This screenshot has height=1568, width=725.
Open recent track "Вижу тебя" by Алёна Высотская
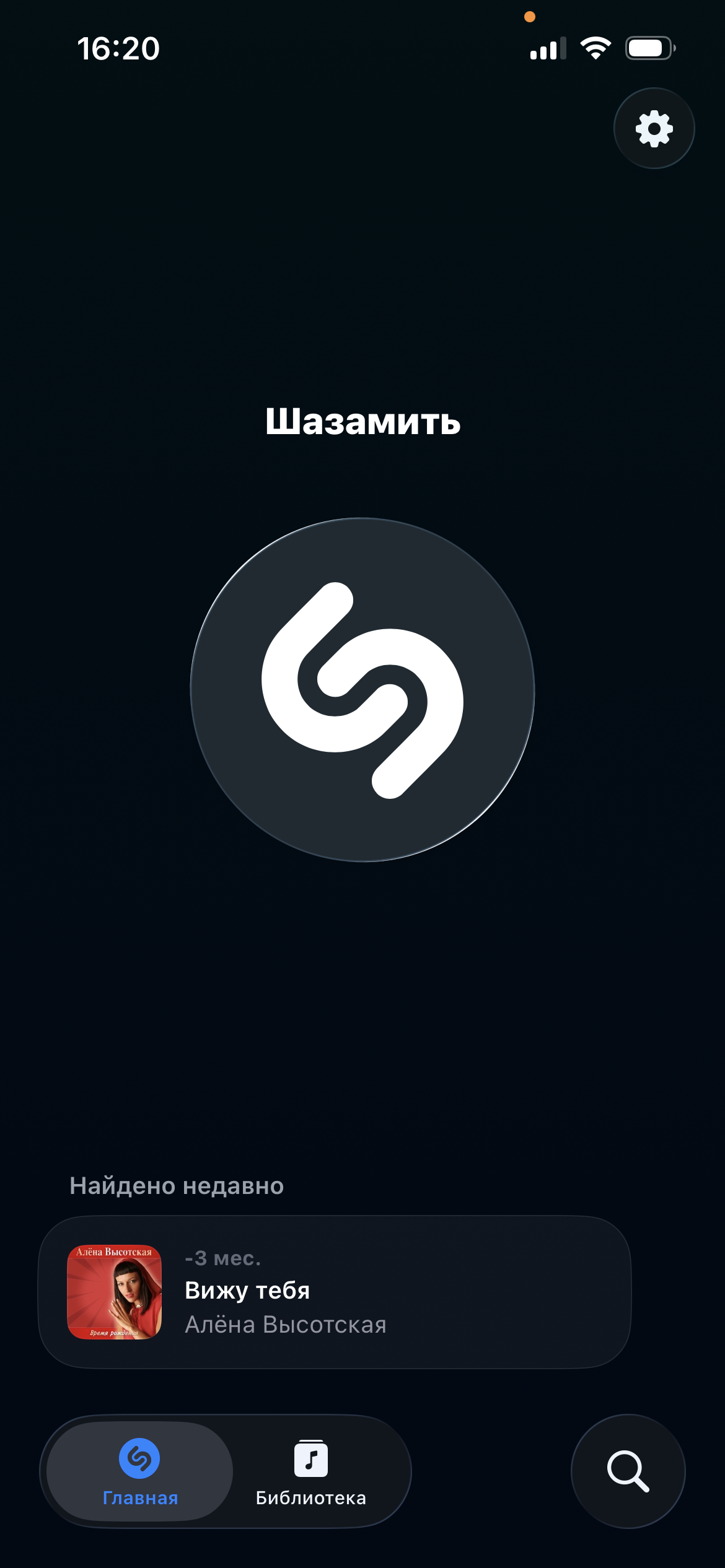coord(335,1292)
